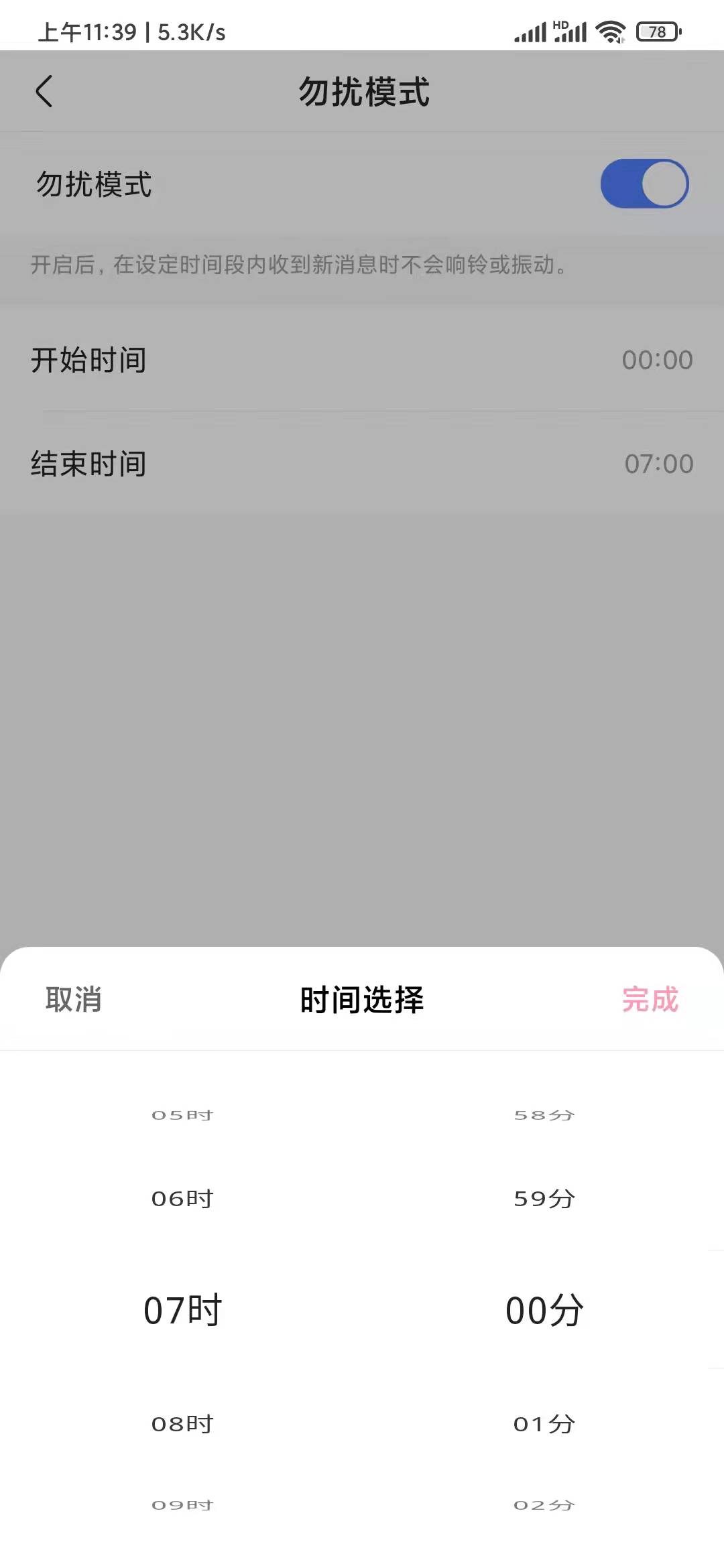Image resolution: width=724 pixels, height=1568 pixels.
Task: Tap the back arrow to leave 勿扰模式
Action: pyautogui.click(x=44, y=92)
